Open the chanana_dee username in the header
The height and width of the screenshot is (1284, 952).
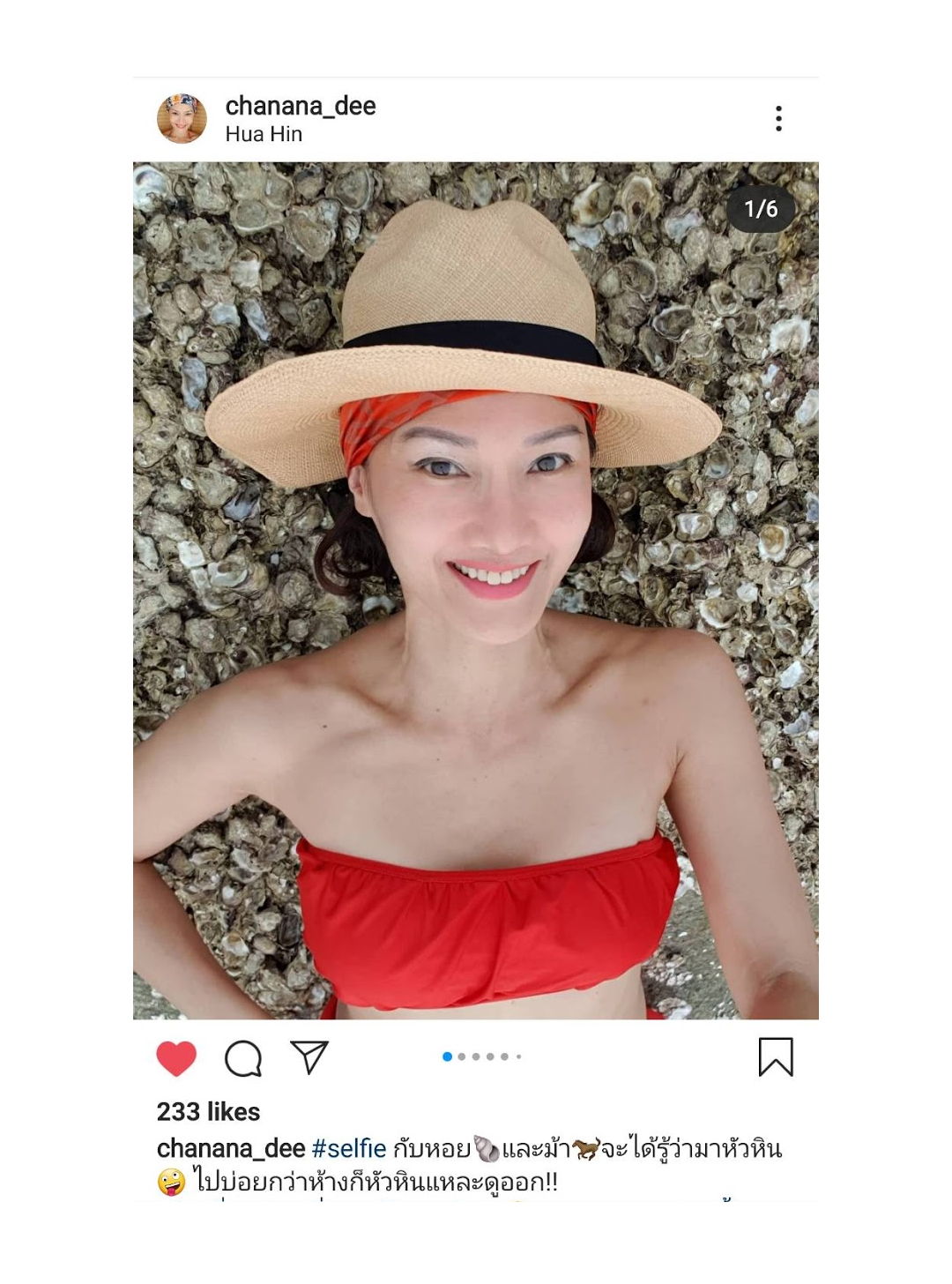[300, 106]
